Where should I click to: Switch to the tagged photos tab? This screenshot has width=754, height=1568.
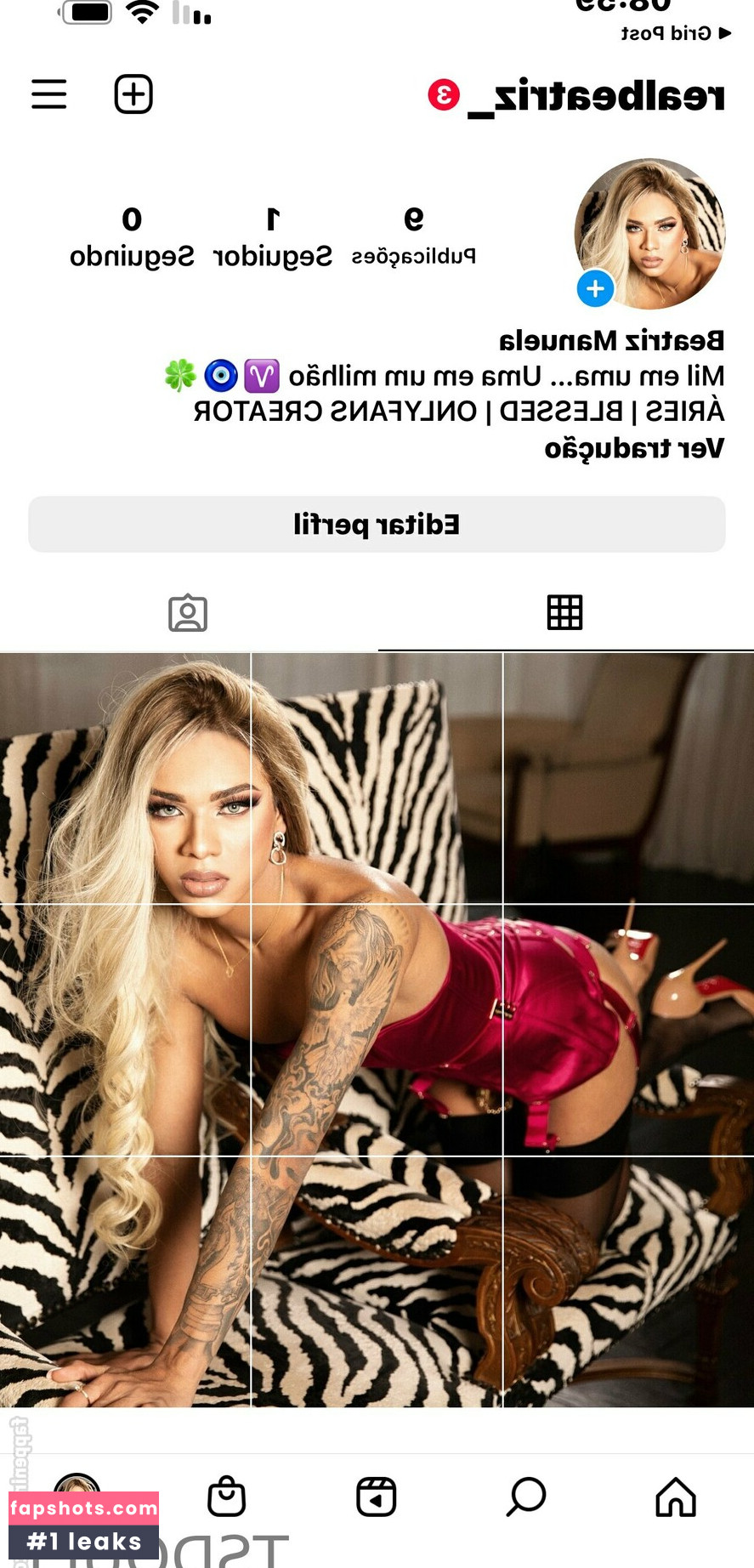pyautogui.click(x=188, y=612)
